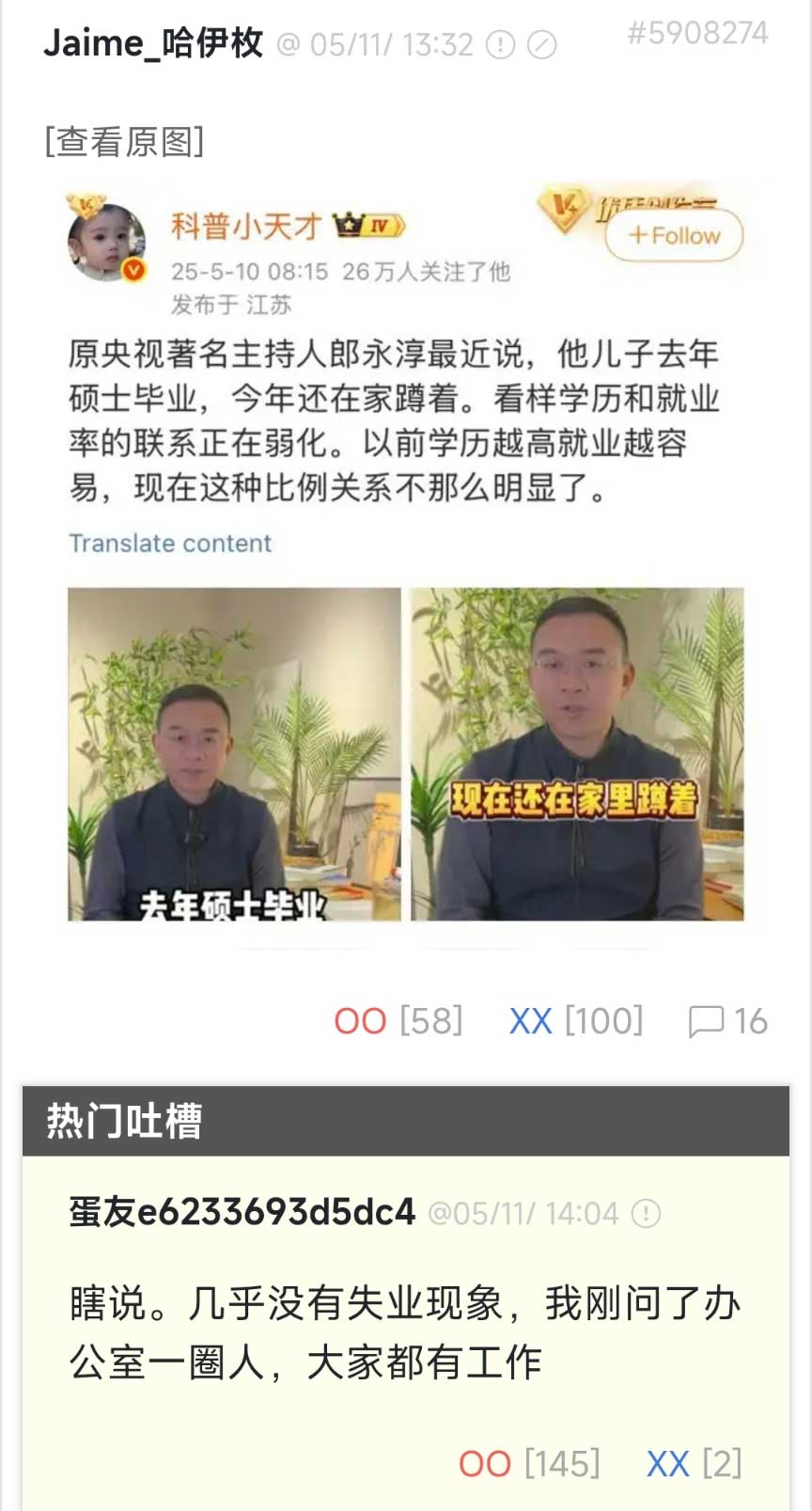Vote XX on Jaime_哈伊枚's post

[531, 1021]
